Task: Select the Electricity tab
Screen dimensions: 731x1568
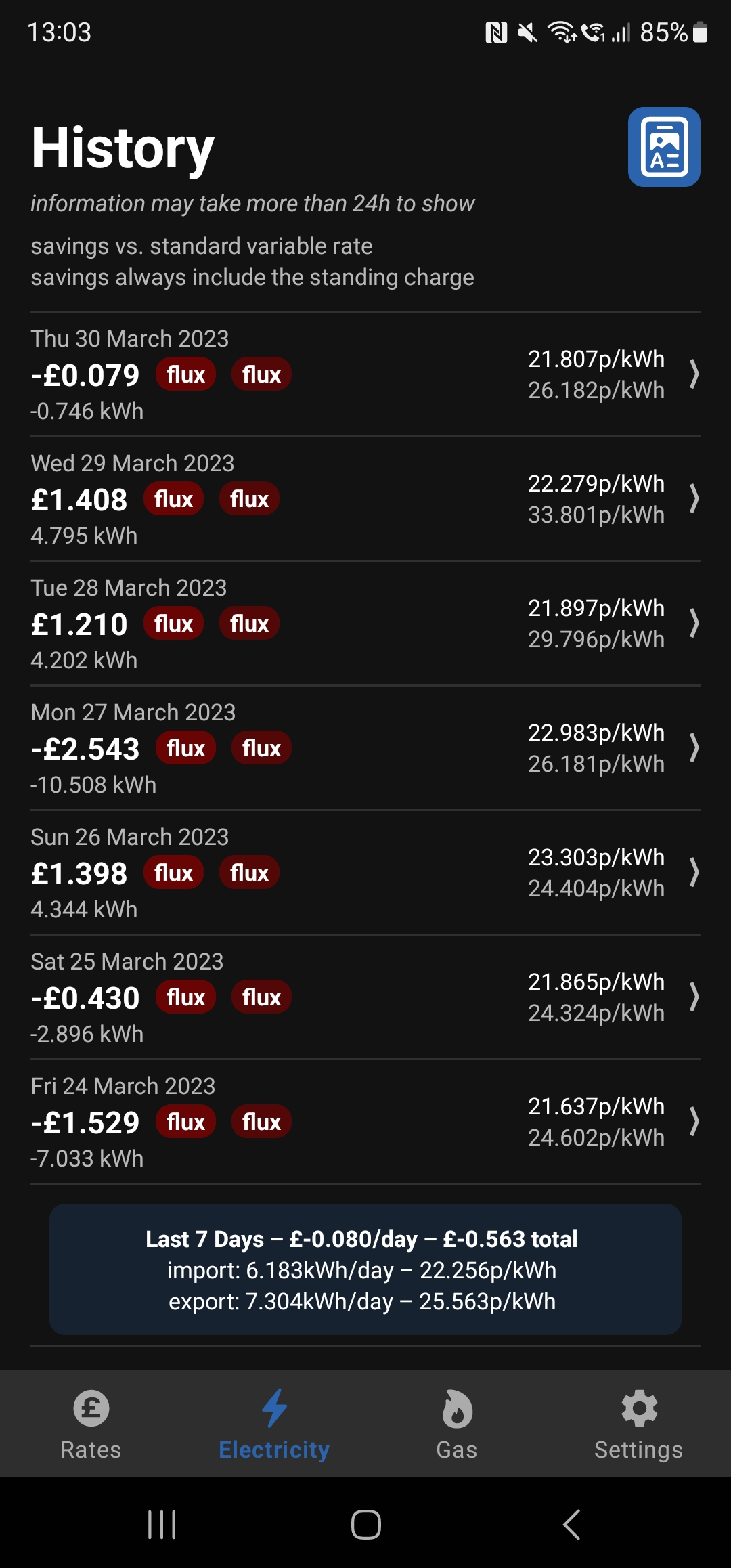Action: click(x=274, y=1424)
